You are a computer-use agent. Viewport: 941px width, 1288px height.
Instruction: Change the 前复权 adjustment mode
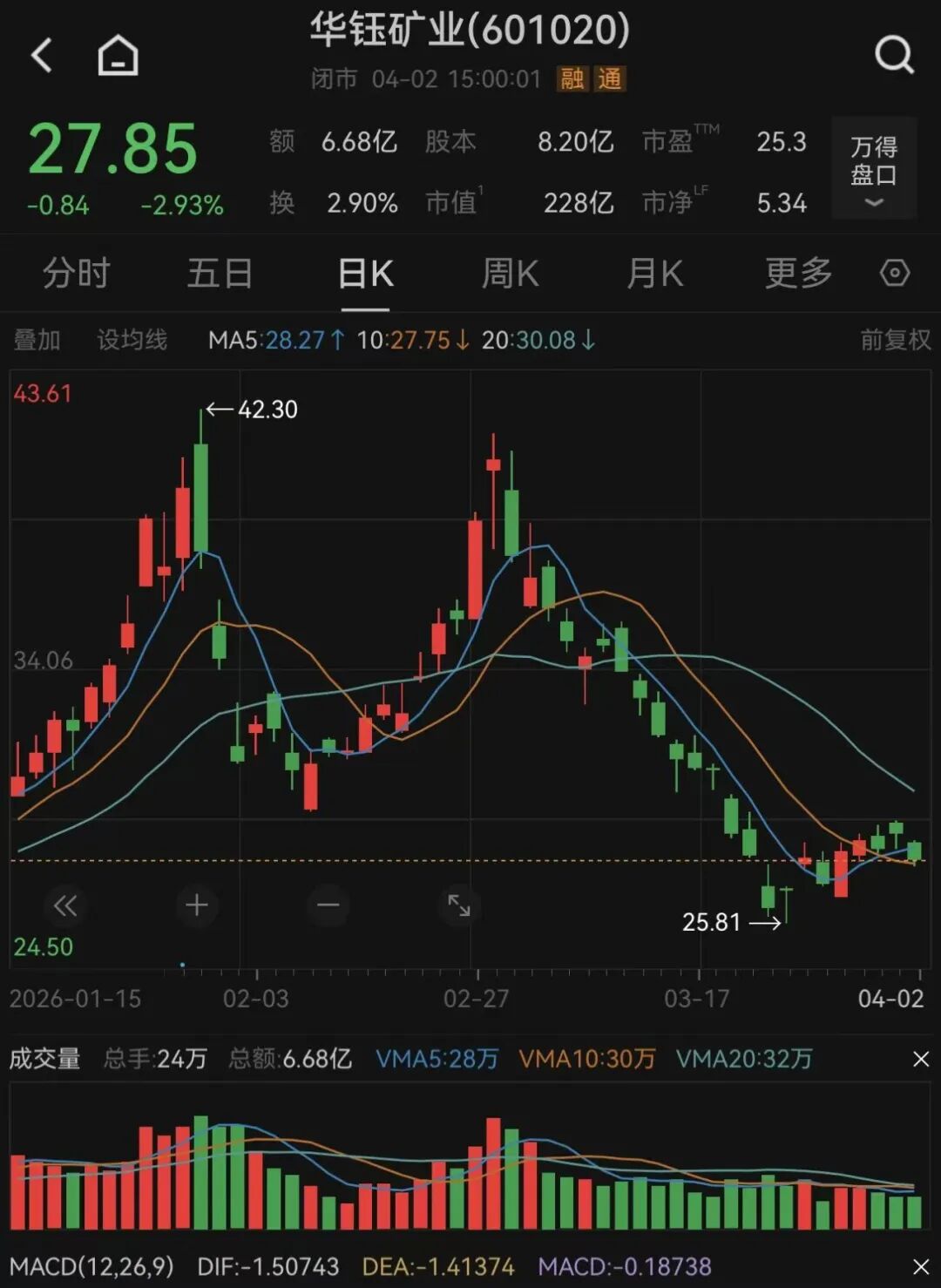click(x=895, y=340)
